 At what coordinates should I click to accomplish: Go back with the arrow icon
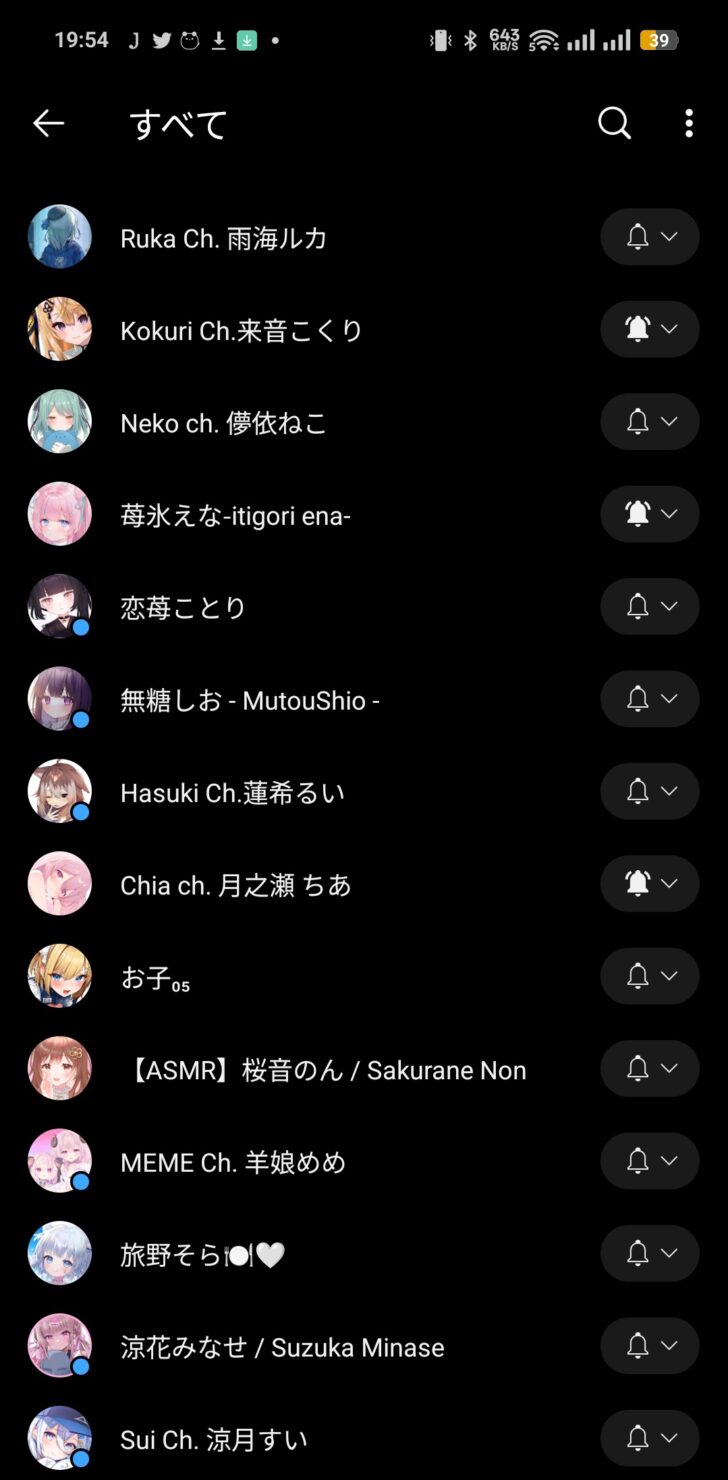click(x=48, y=123)
